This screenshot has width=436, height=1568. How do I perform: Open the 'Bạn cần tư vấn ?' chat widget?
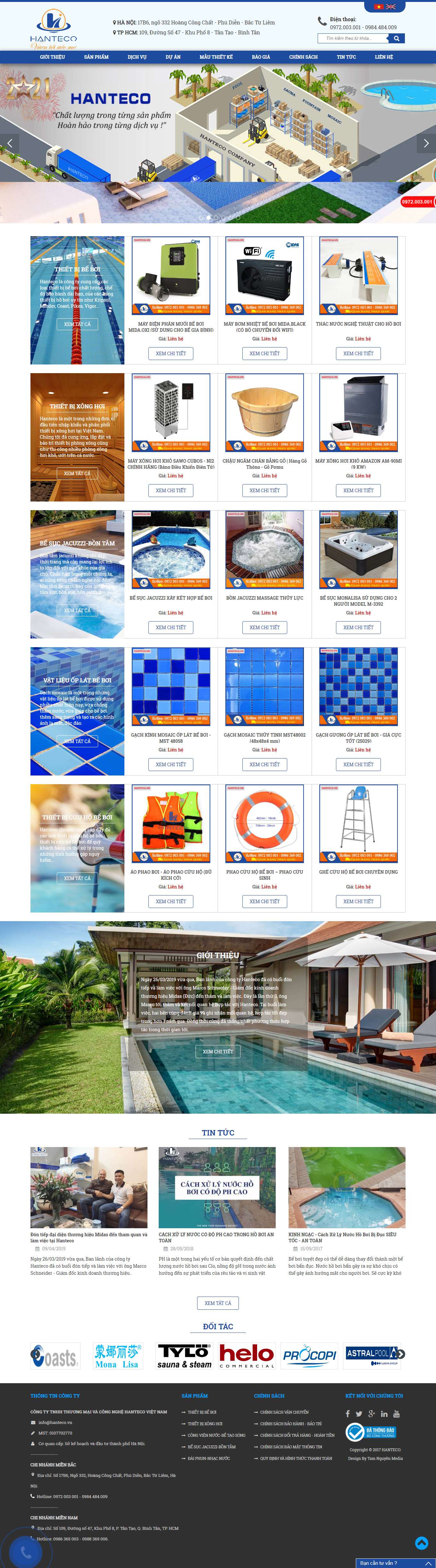(x=379, y=1563)
